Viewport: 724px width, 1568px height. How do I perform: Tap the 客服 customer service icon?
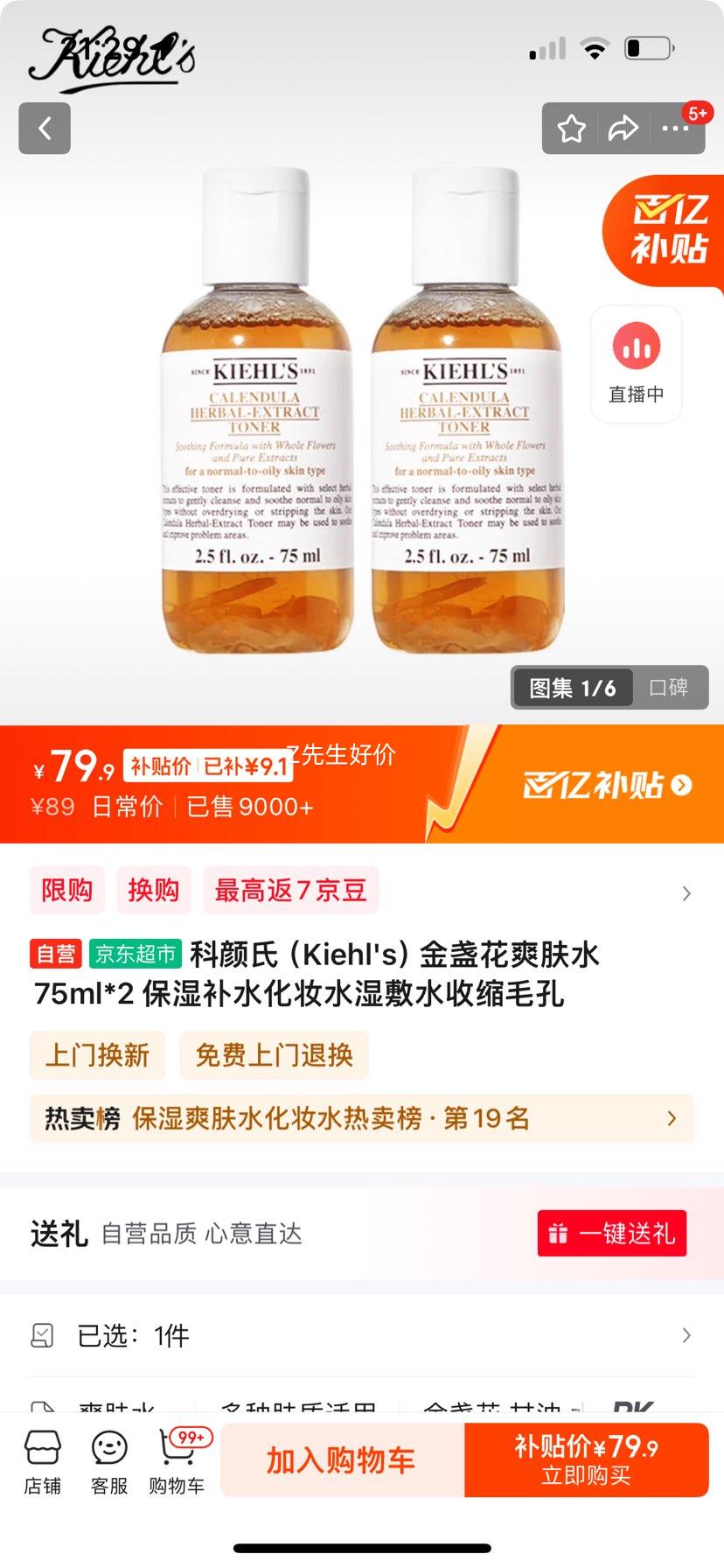107,1459
